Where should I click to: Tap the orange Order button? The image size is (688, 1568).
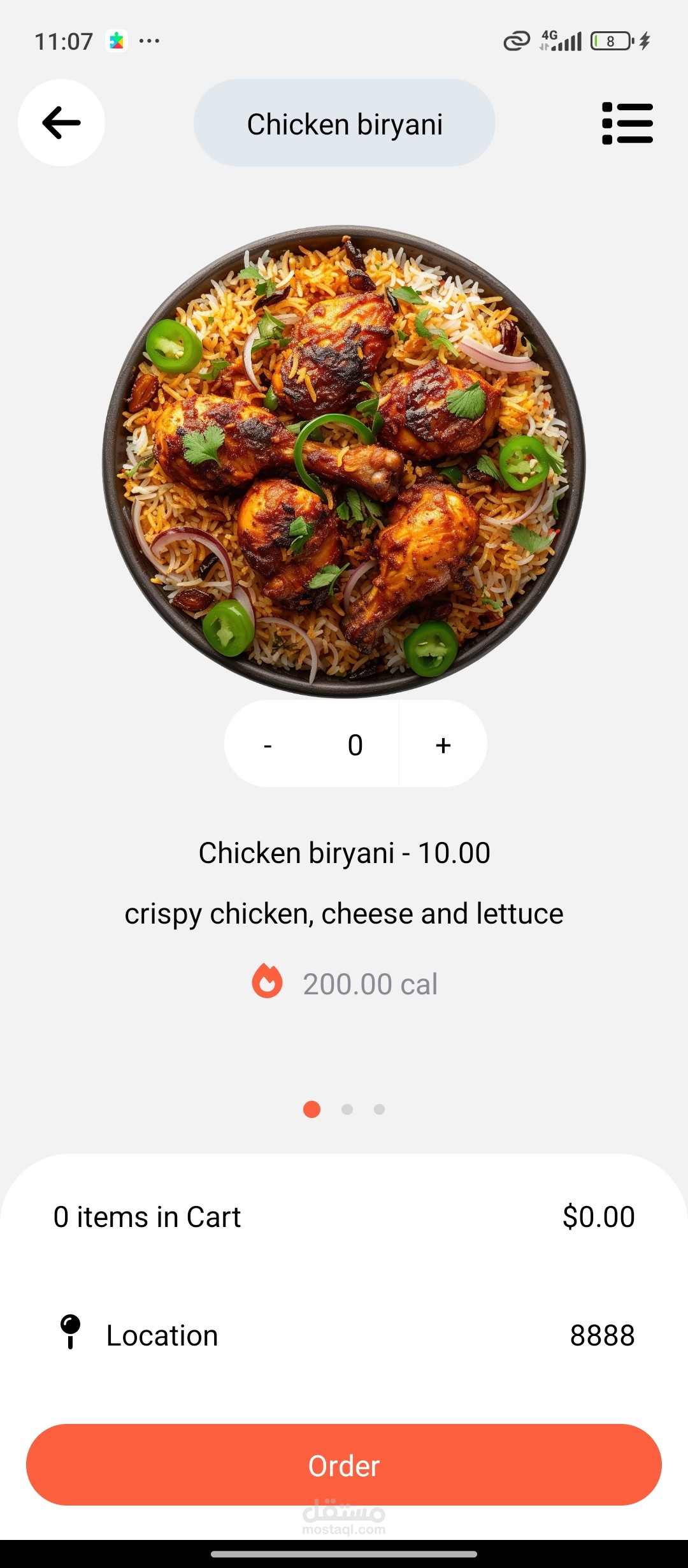coord(344,1465)
